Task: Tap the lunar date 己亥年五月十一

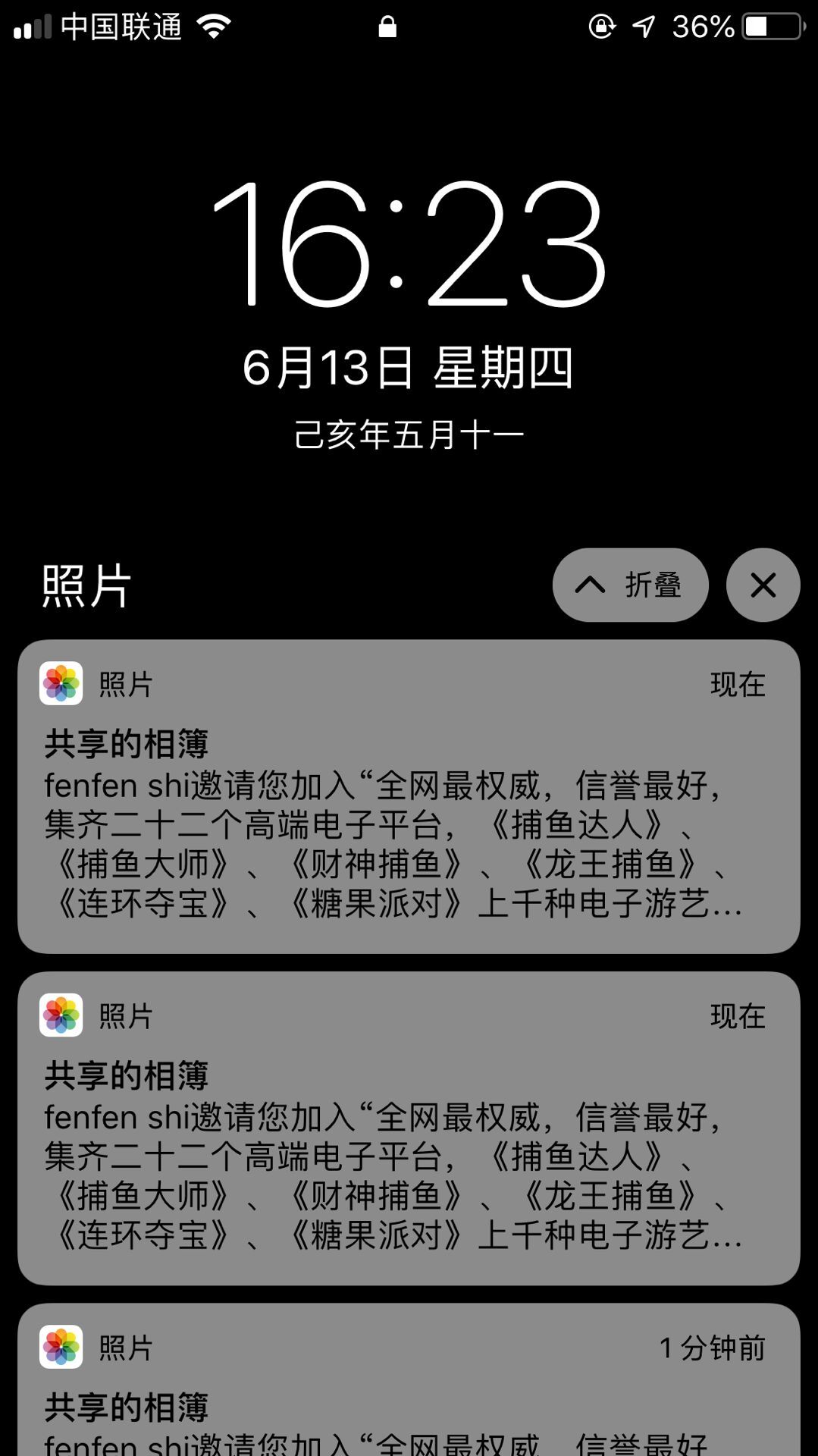Action: (x=409, y=432)
